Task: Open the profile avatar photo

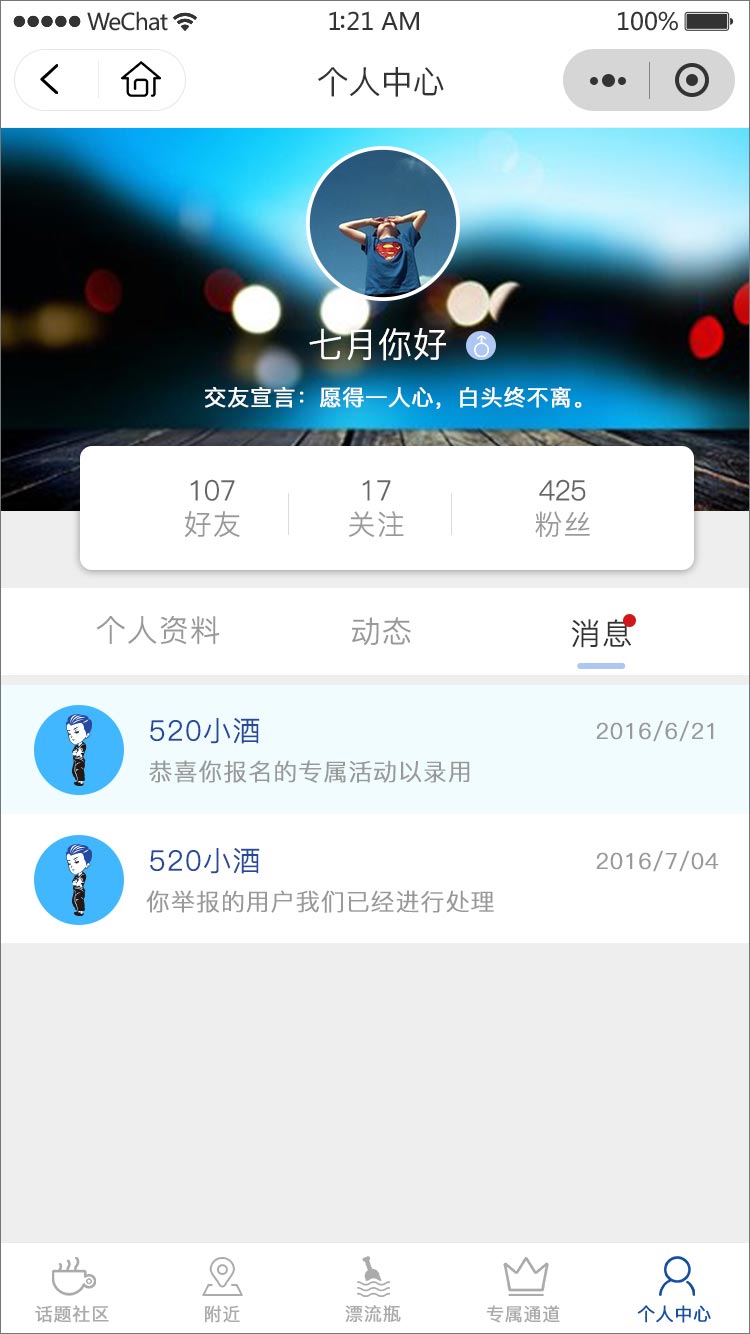Action: click(x=383, y=224)
